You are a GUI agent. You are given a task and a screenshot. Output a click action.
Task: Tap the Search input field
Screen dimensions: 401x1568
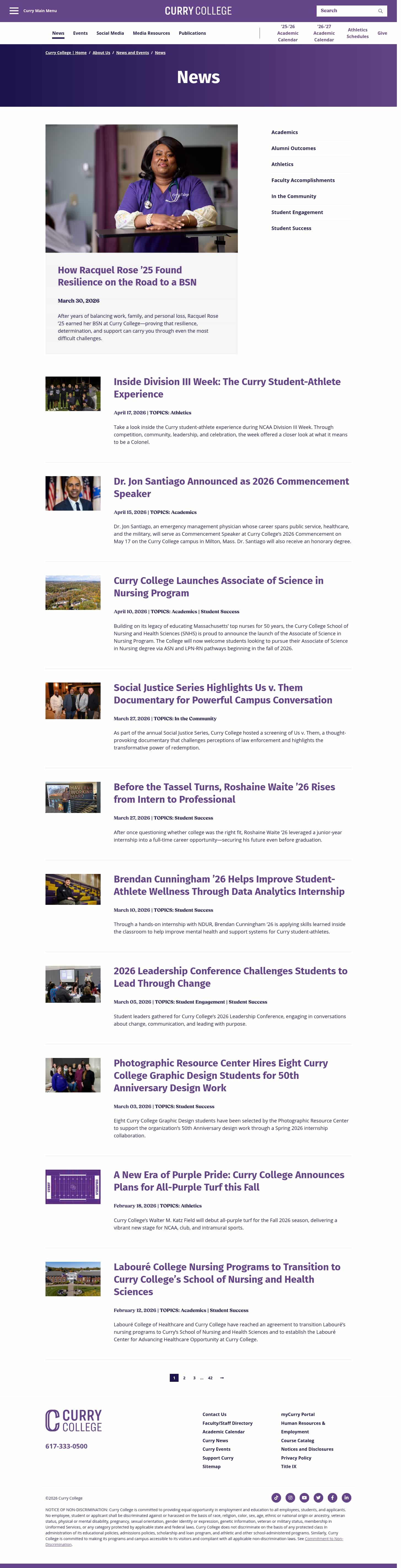click(347, 11)
